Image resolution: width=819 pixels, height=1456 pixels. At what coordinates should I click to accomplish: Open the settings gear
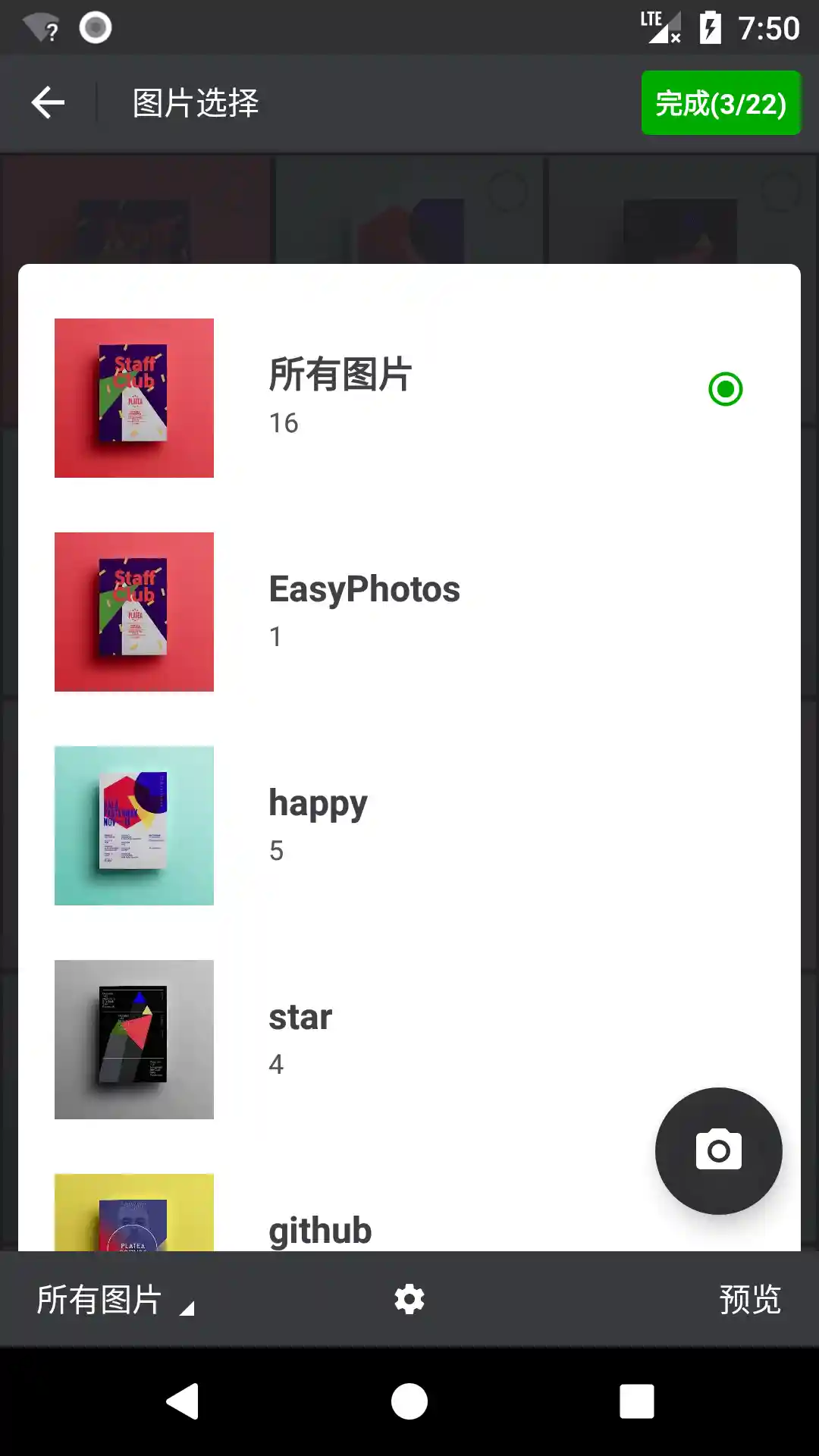click(409, 1300)
